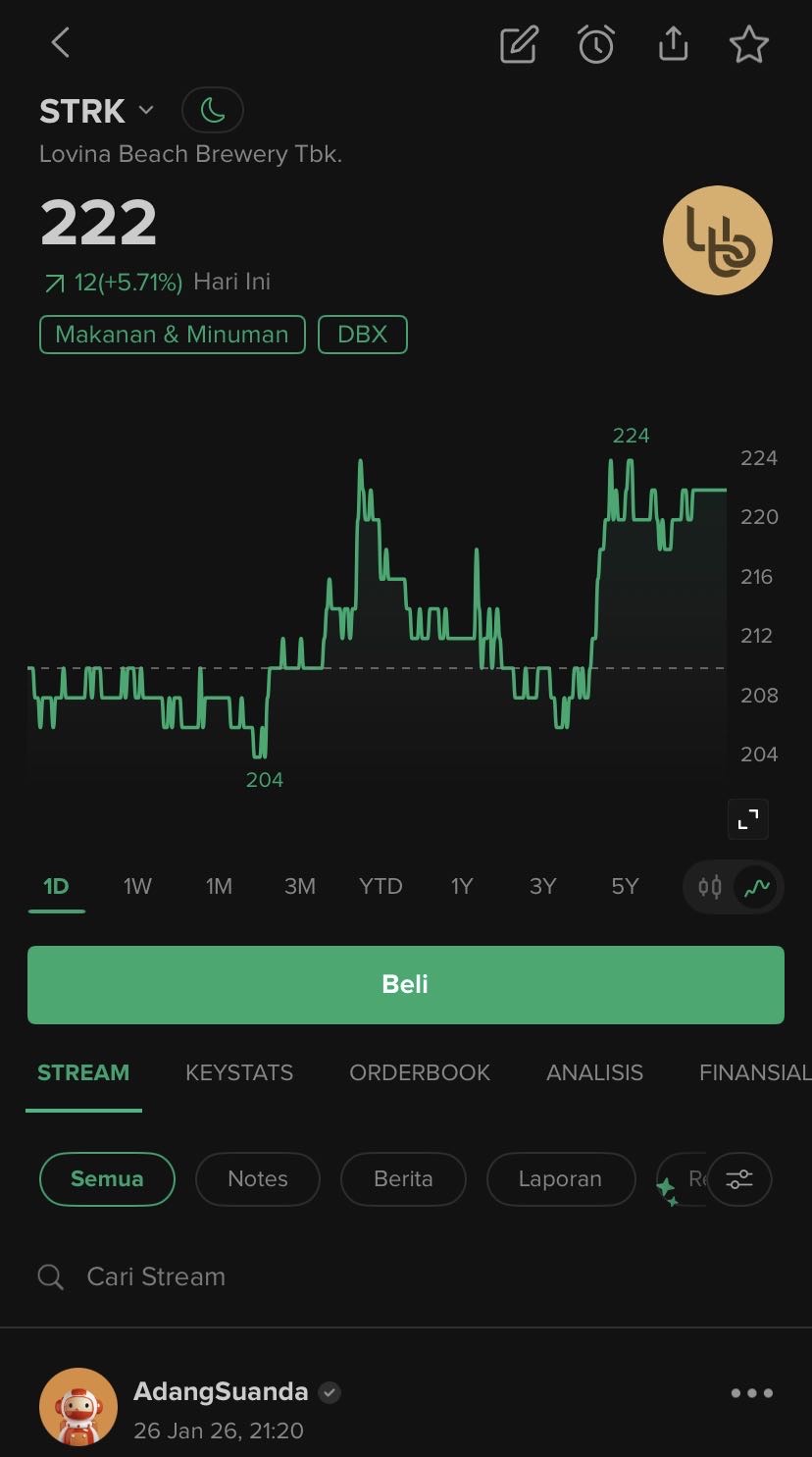This screenshot has height=1457, width=812.
Task: Tap the green Beli button
Action: pos(405,985)
